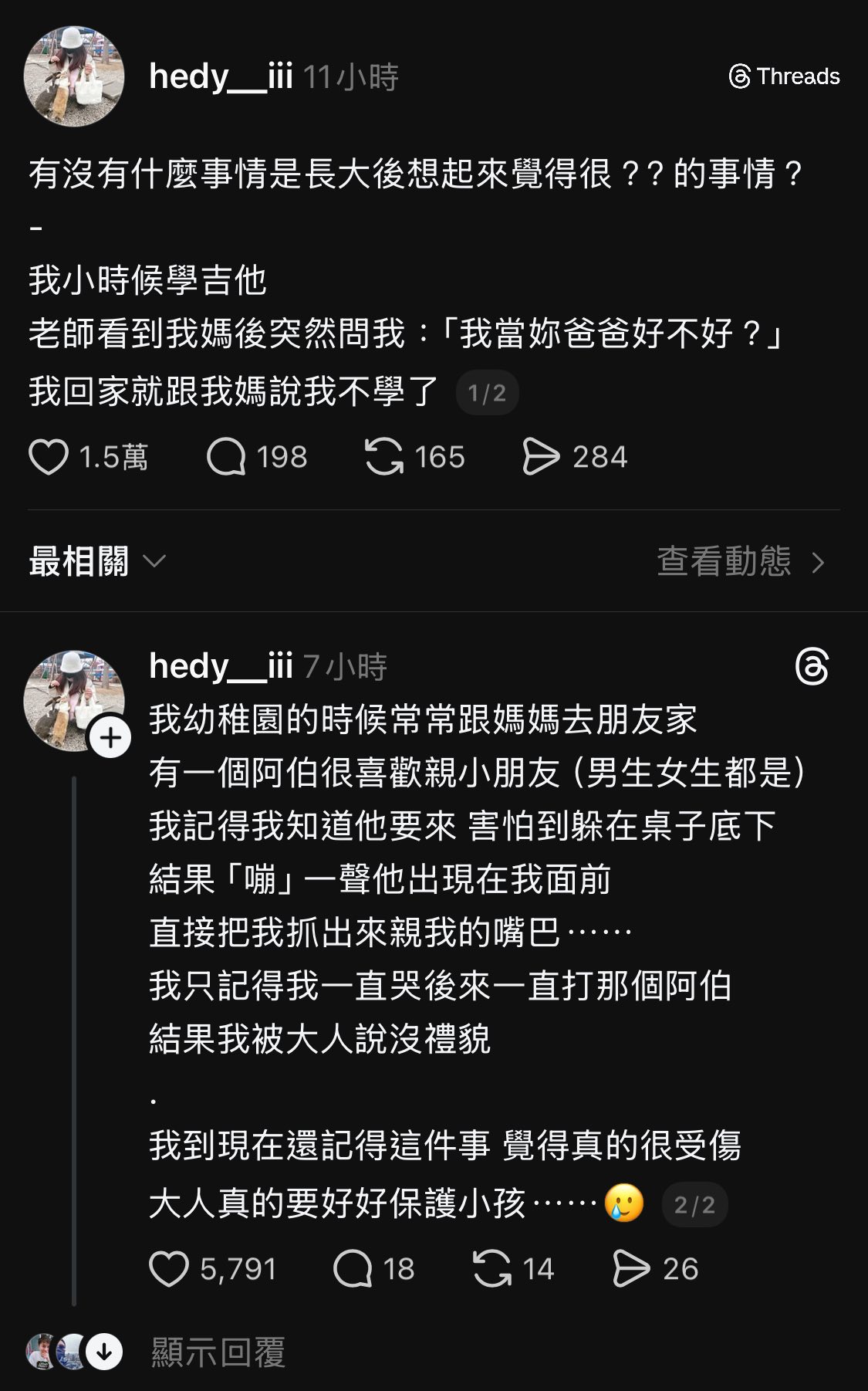This screenshot has width=868, height=1391.
Task: Share the reply with 26 shares
Action: [631, 1269]
